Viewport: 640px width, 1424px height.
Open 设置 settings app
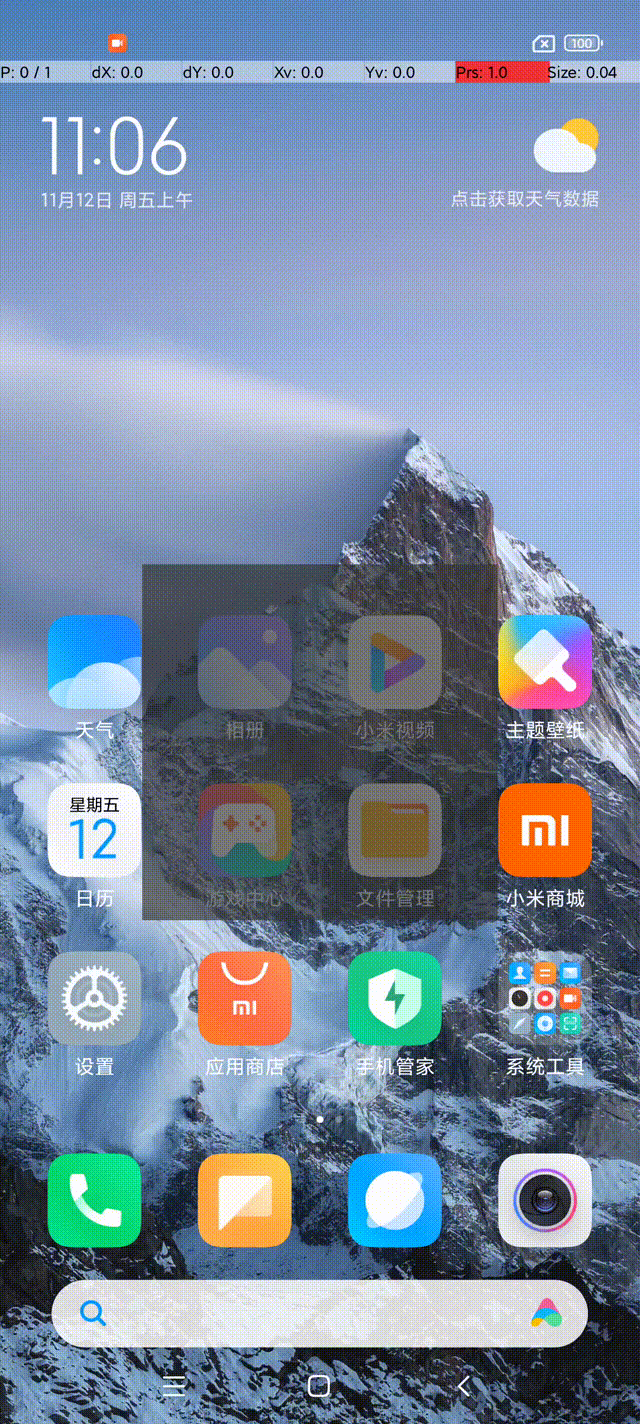[x=94, y=998]
